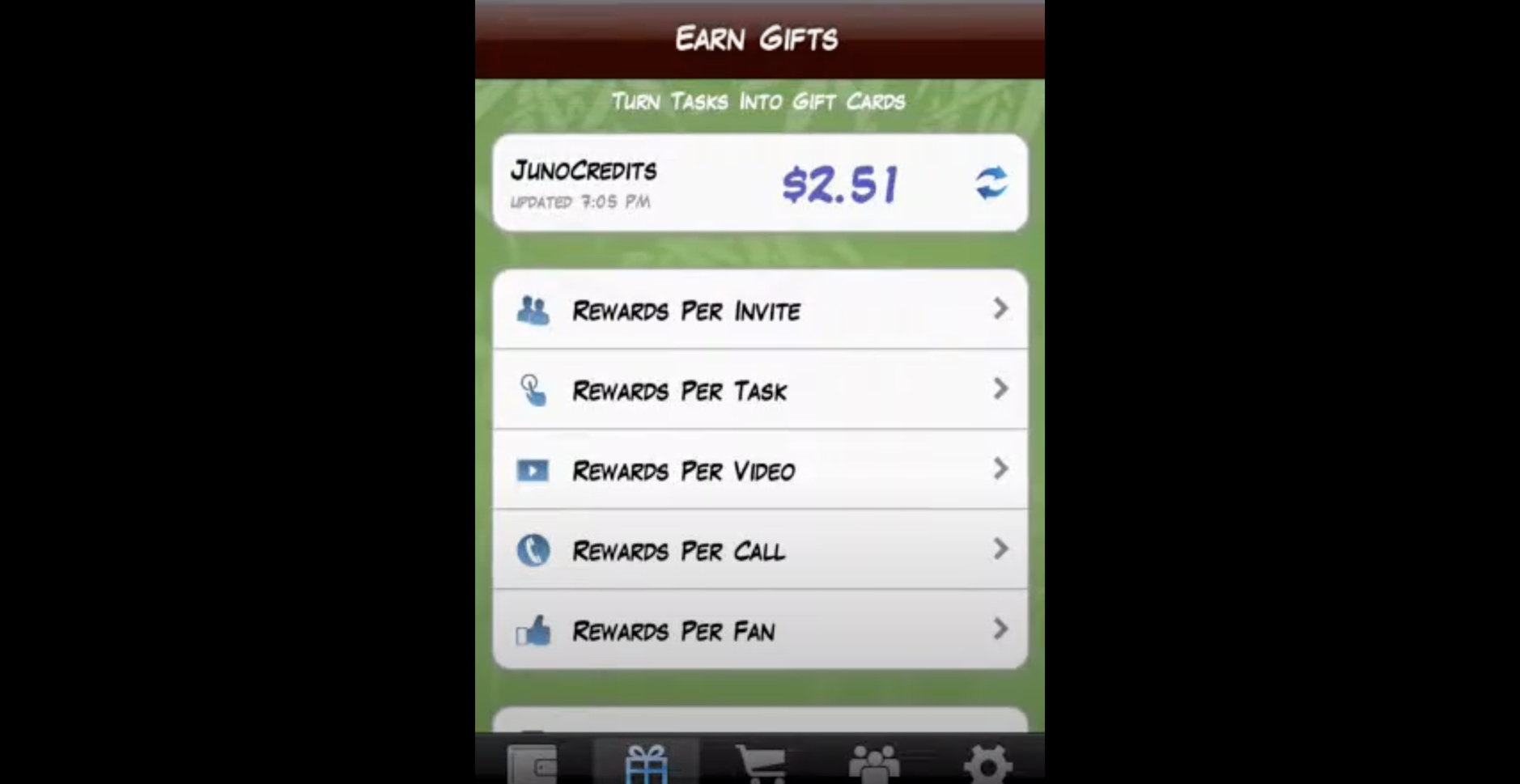Viewport: 1520px width, 784px height.
Task: Open Rewards Per Task
Action: (759, 390)
